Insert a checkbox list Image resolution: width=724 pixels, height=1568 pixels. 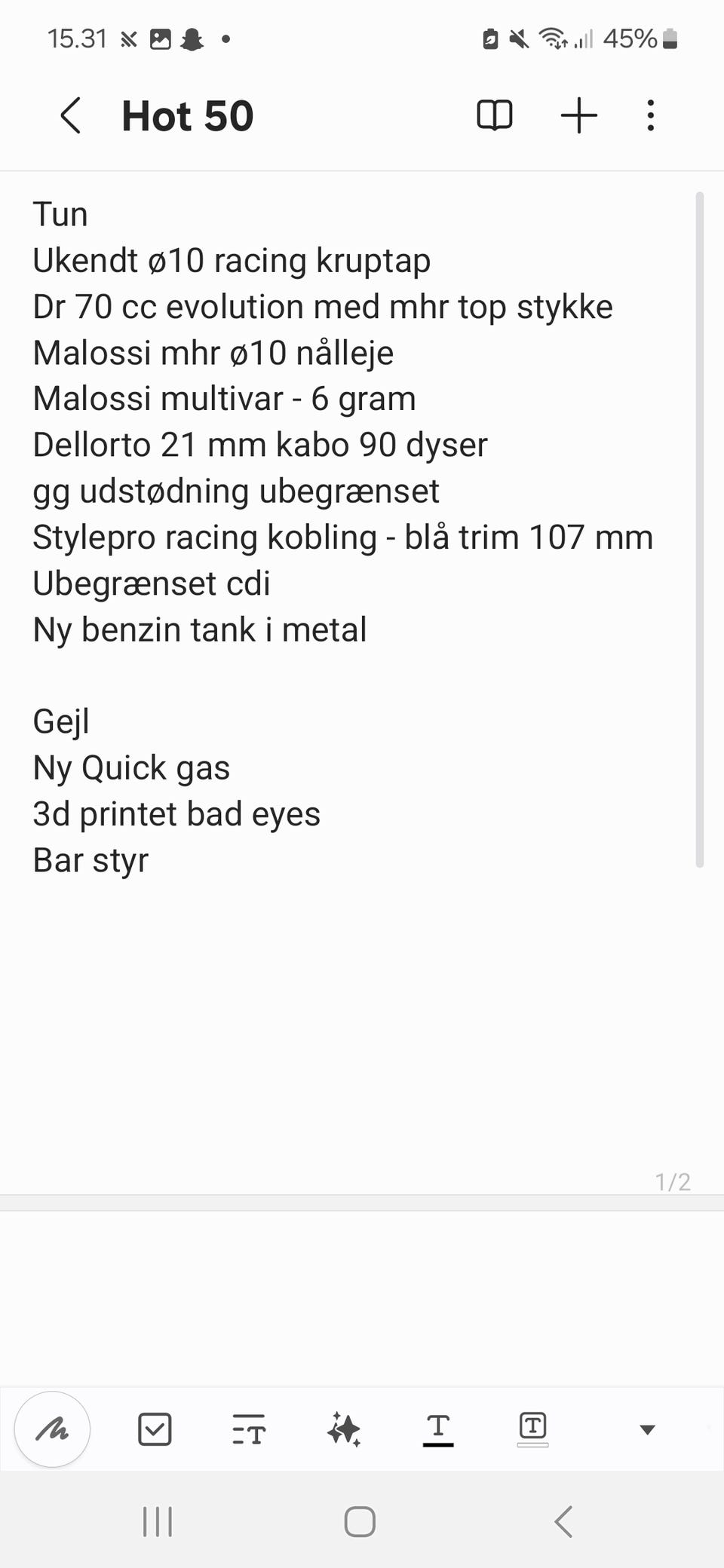pyautogui.click(x=155, y=1429)
